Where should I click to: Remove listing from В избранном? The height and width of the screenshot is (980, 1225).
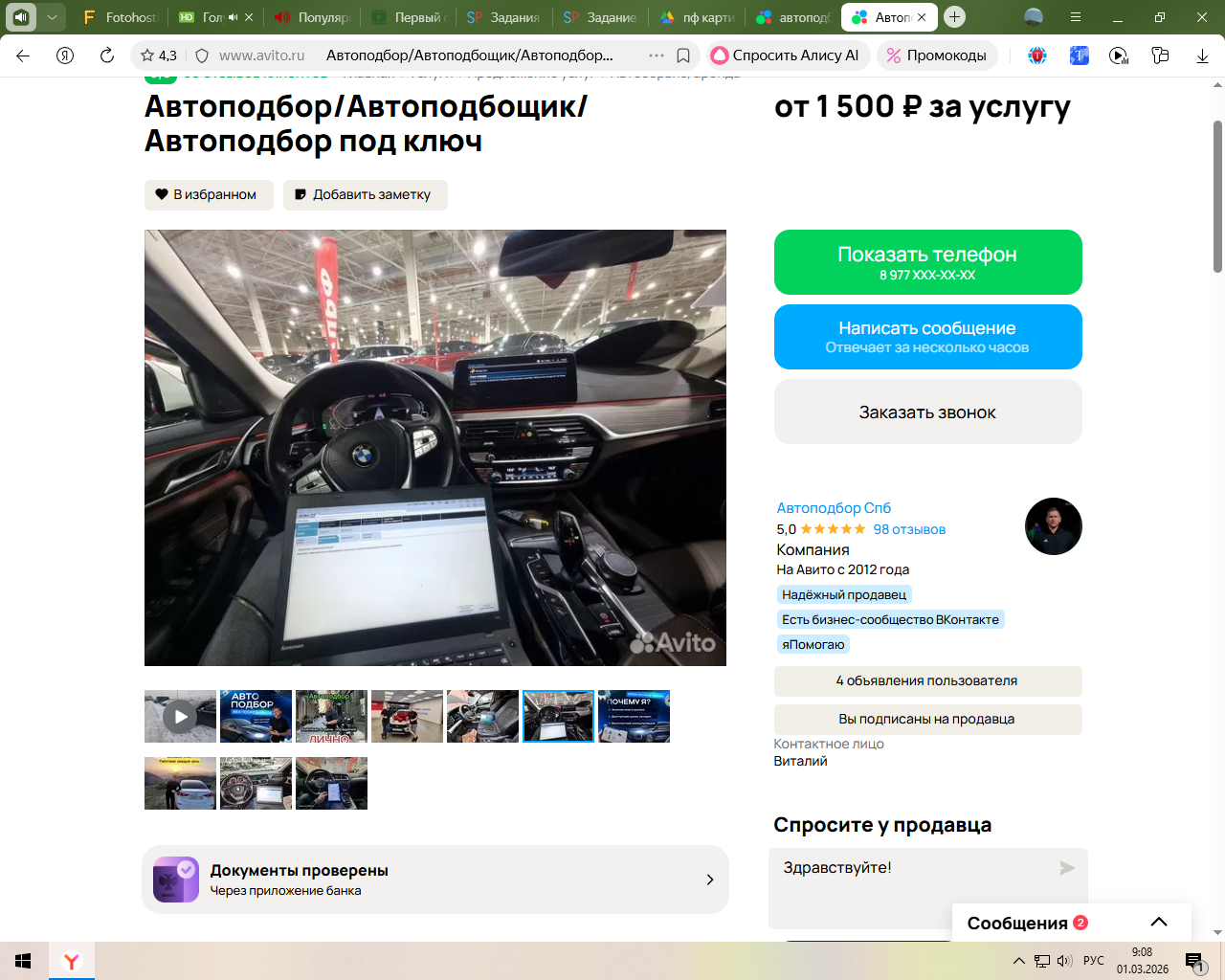(x=209, y=194)
